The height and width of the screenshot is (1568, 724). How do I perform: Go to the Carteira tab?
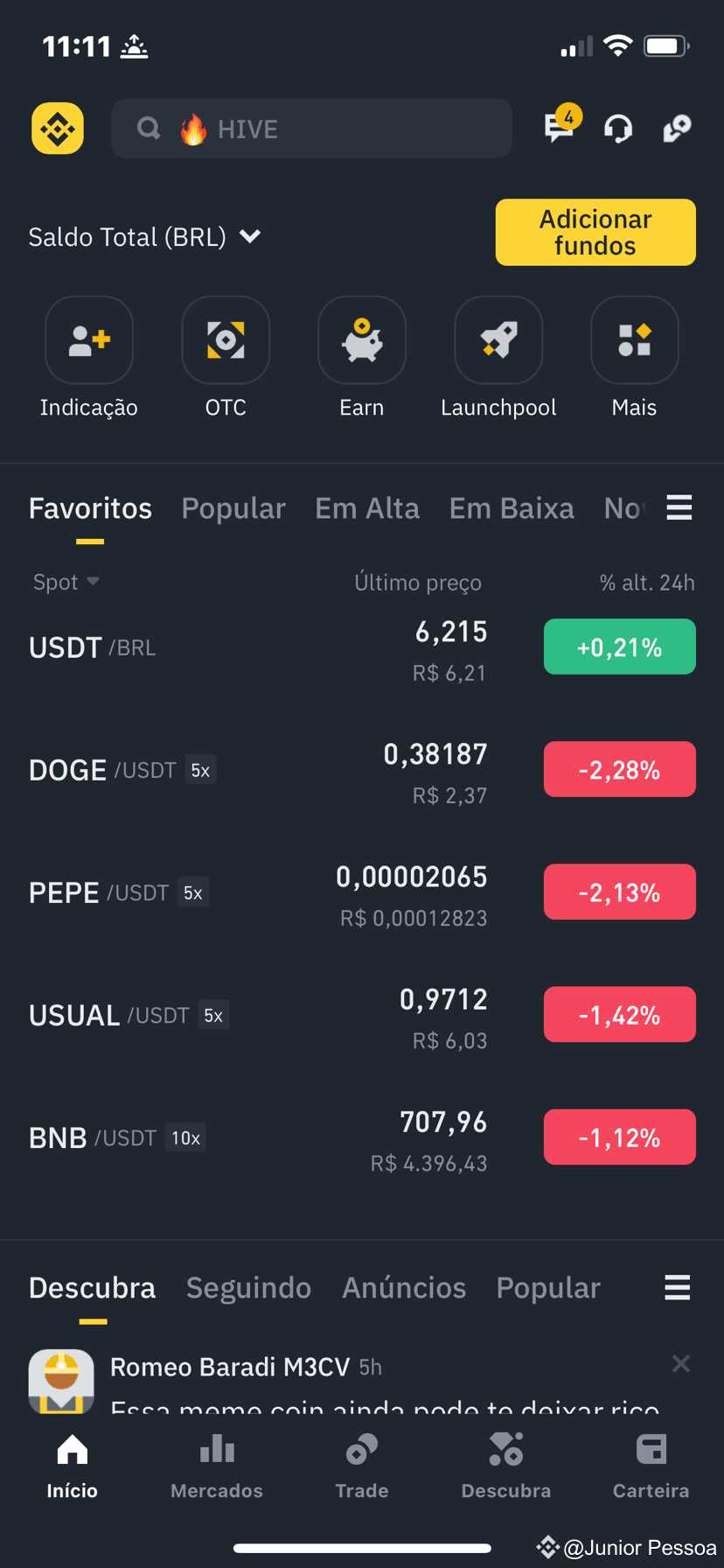(651, 1466)
